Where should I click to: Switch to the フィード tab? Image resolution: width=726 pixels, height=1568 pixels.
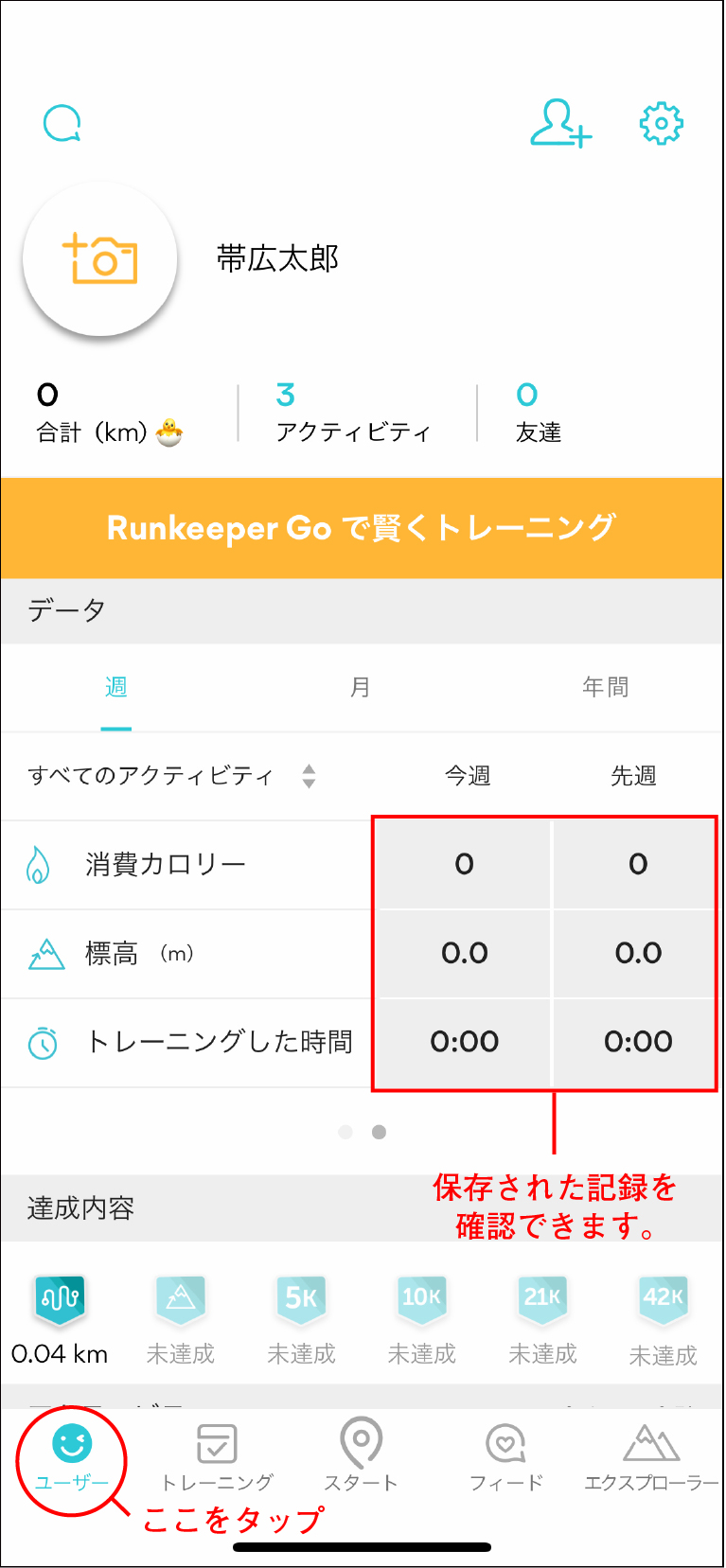pyautogui.click(x=505, y=1457)
